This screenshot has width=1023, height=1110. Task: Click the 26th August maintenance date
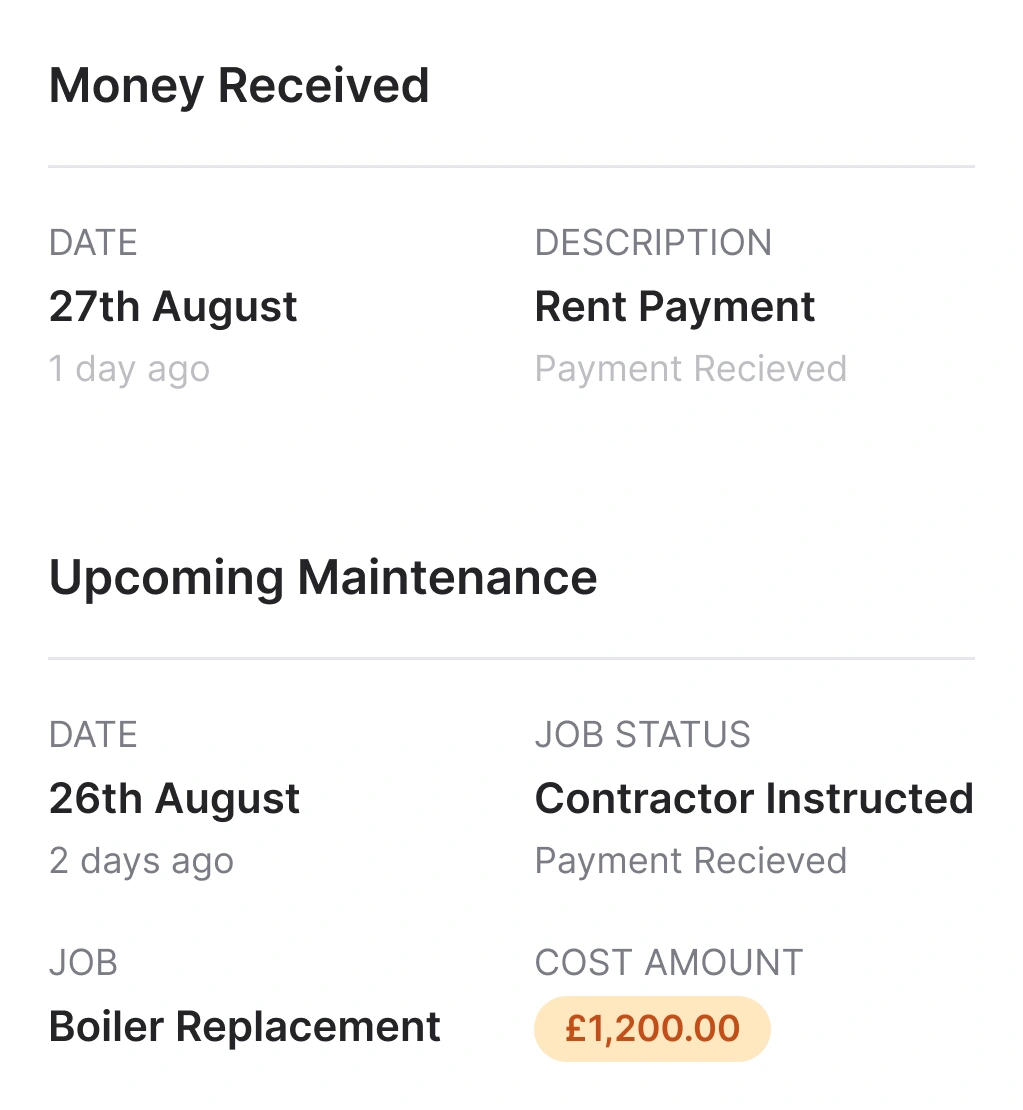175,798
